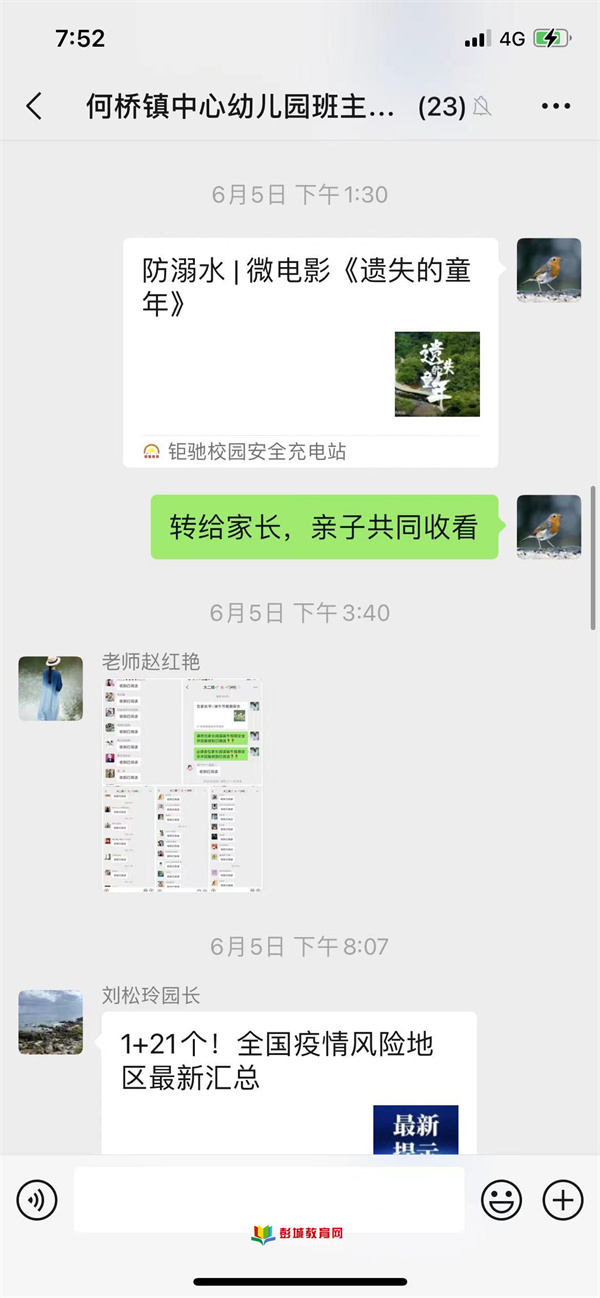Open 刘松玲园长's profile avatar
Screen dimensions: 600x1298
[51, 1022]
